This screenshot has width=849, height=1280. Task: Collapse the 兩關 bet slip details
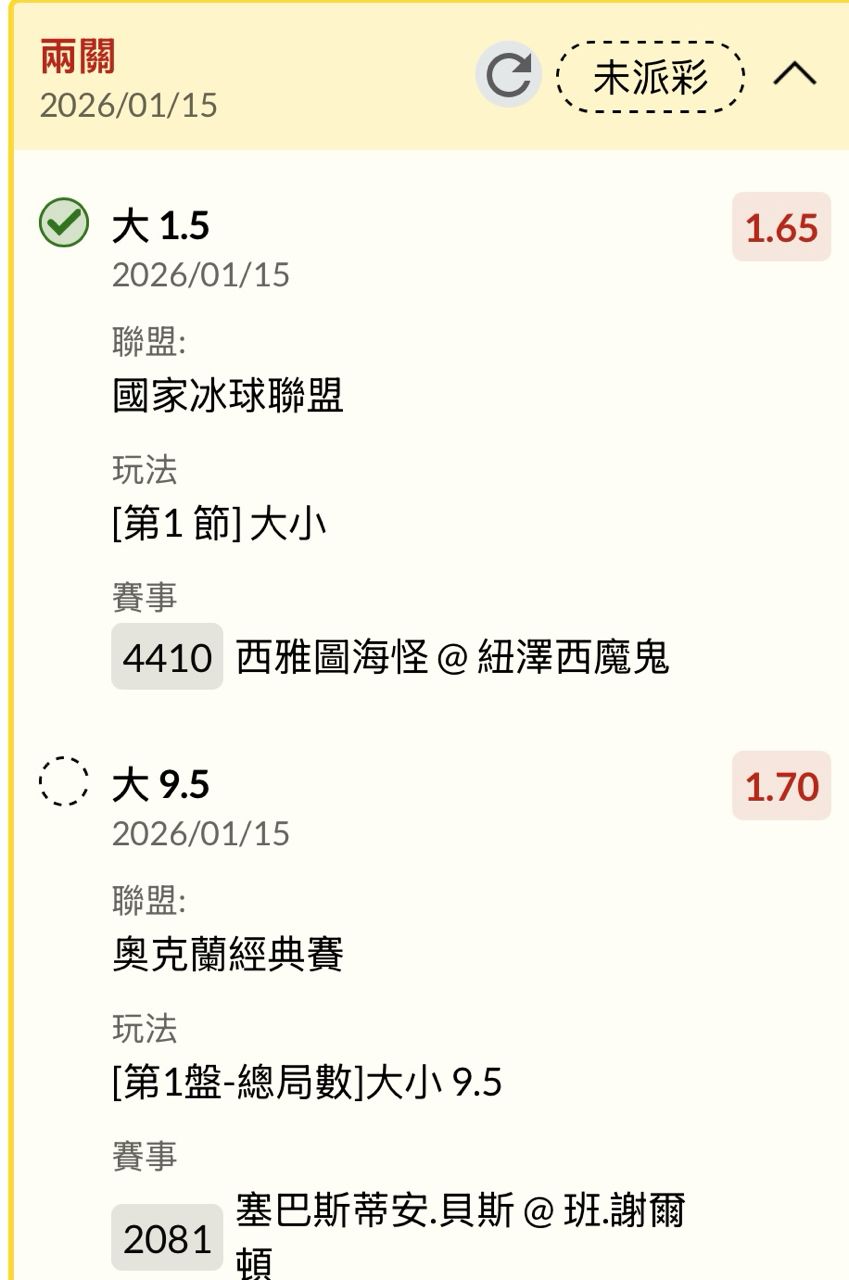pos(795,75)
